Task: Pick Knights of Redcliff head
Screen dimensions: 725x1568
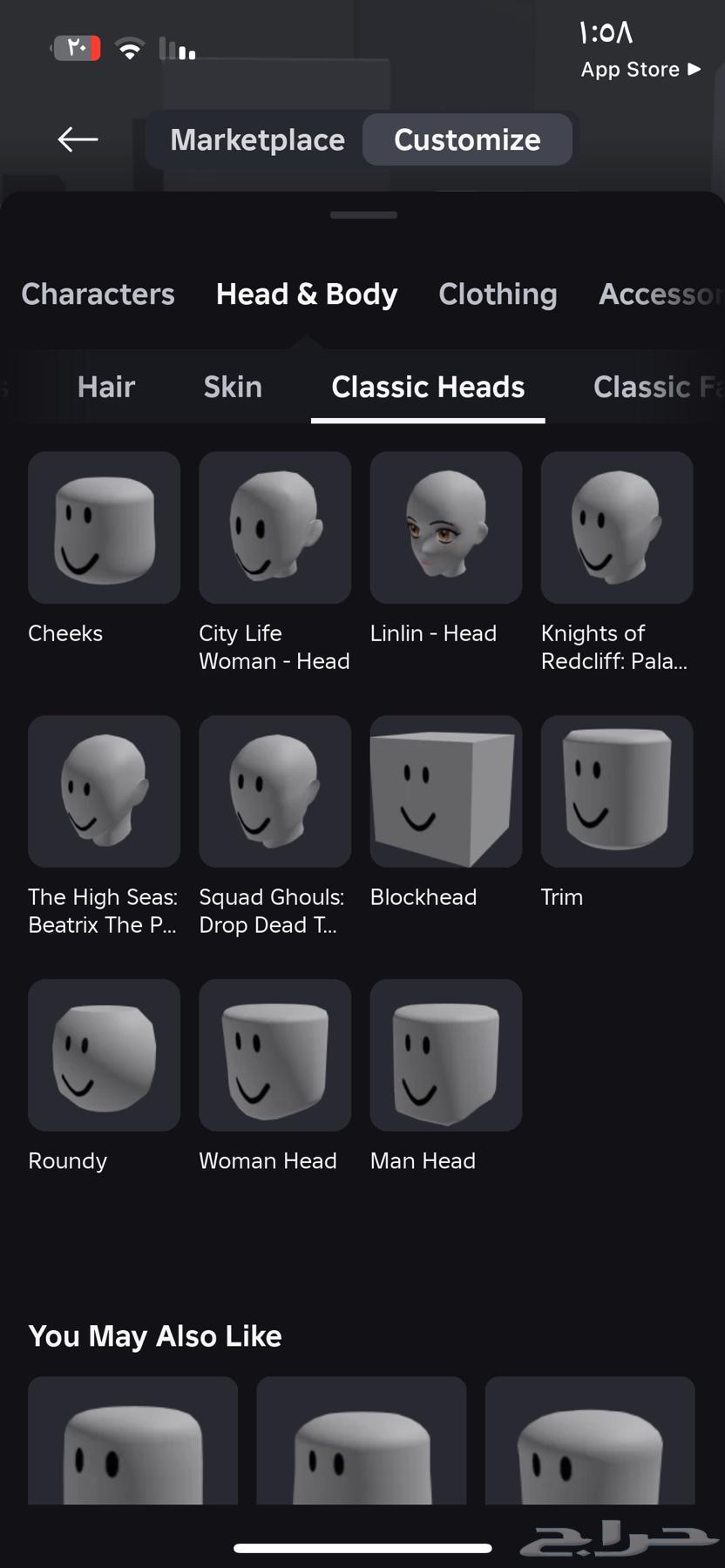Action: pos(616,528)
